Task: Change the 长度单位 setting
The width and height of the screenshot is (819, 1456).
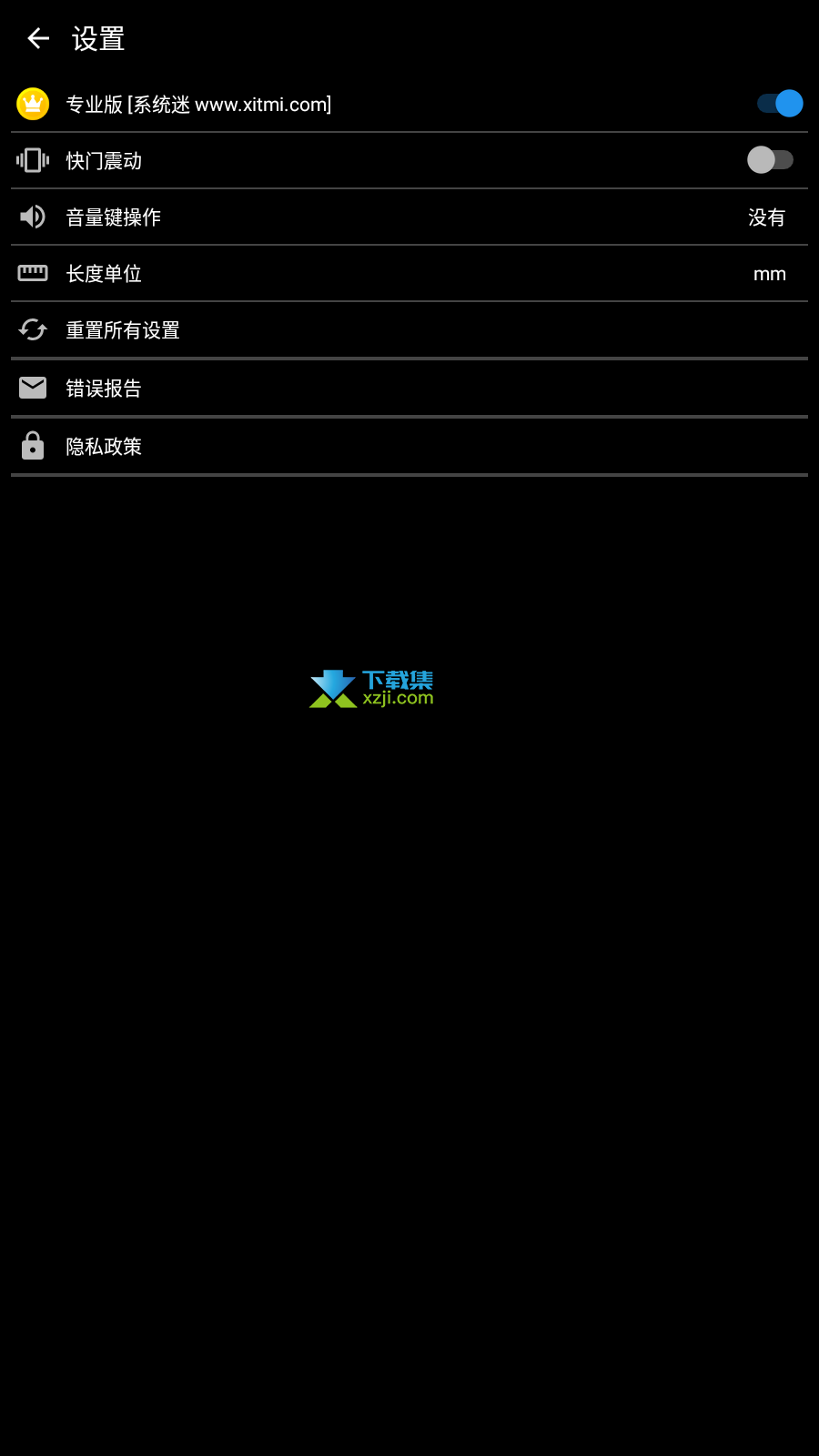Action: [x=409, y=274]
